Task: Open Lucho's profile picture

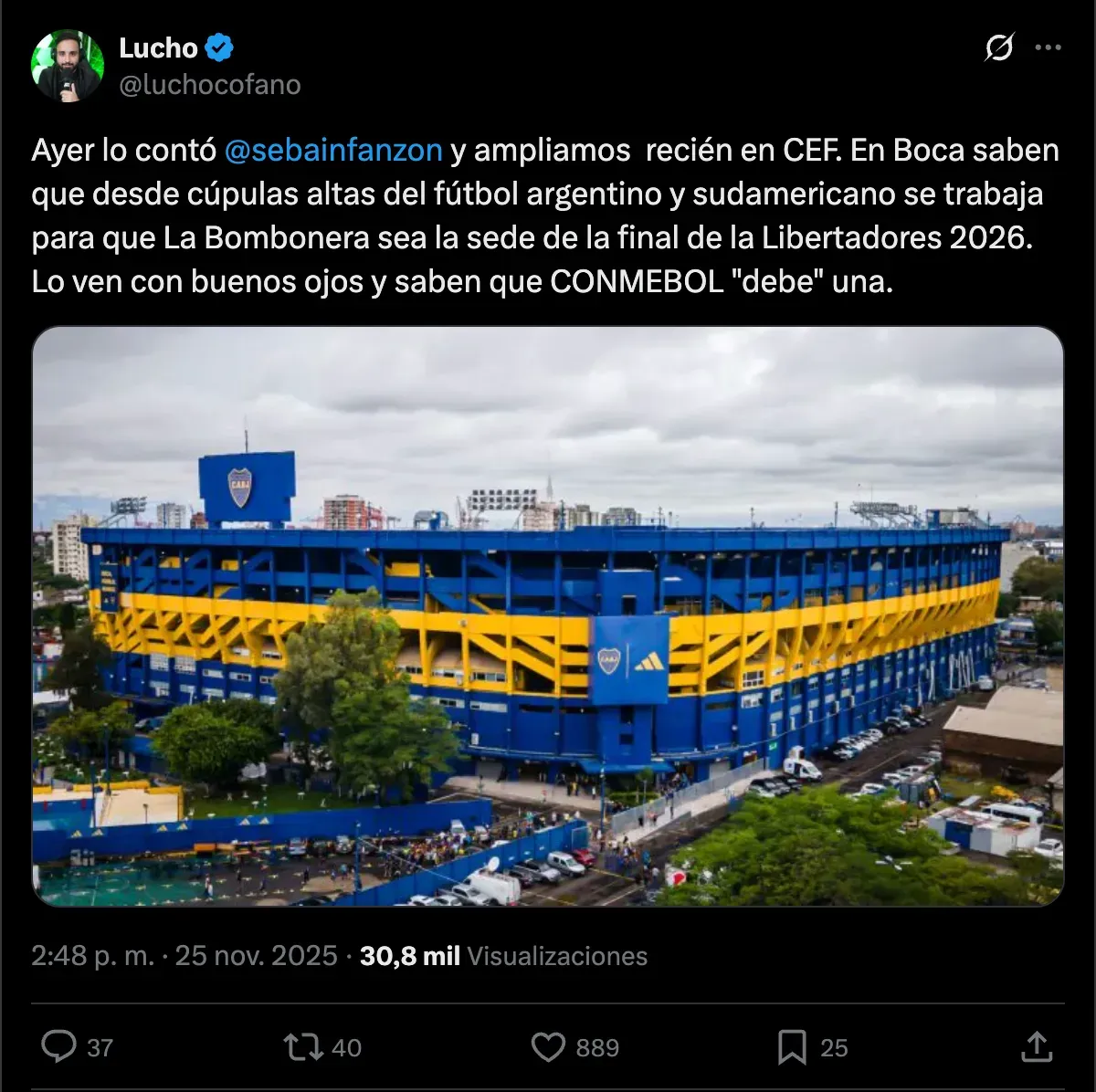Action: point(67,66)
